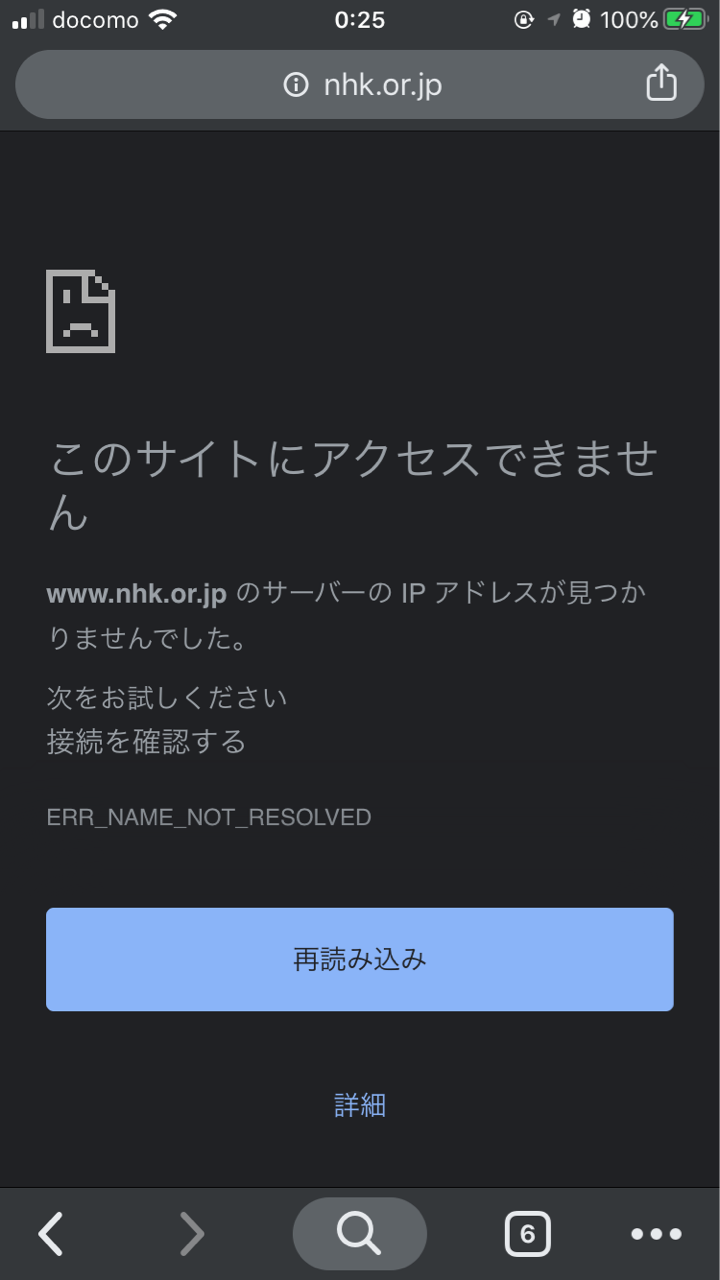Open the tab switcher showing 6 tabs
The width and height of the screenshot is (720, 1280).
[x=527, y=1234]
